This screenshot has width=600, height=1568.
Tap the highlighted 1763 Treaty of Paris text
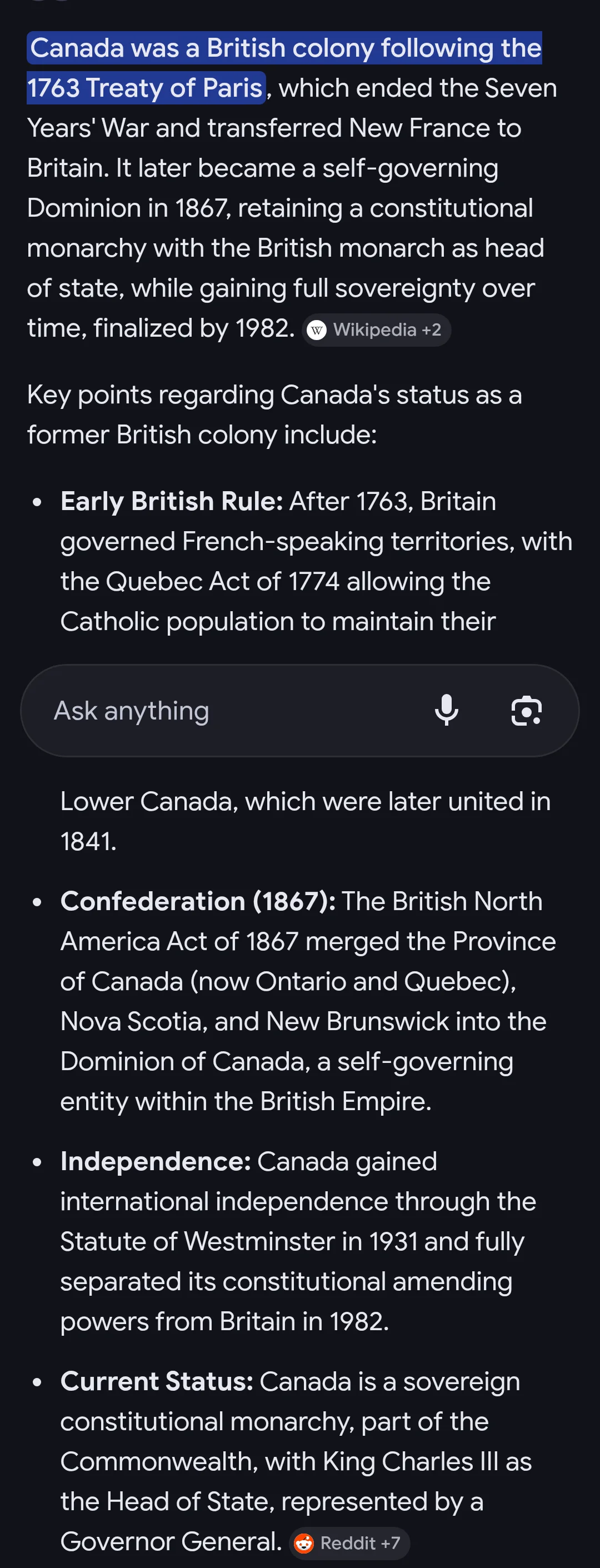pyautogui.click(x=145, y=88)
